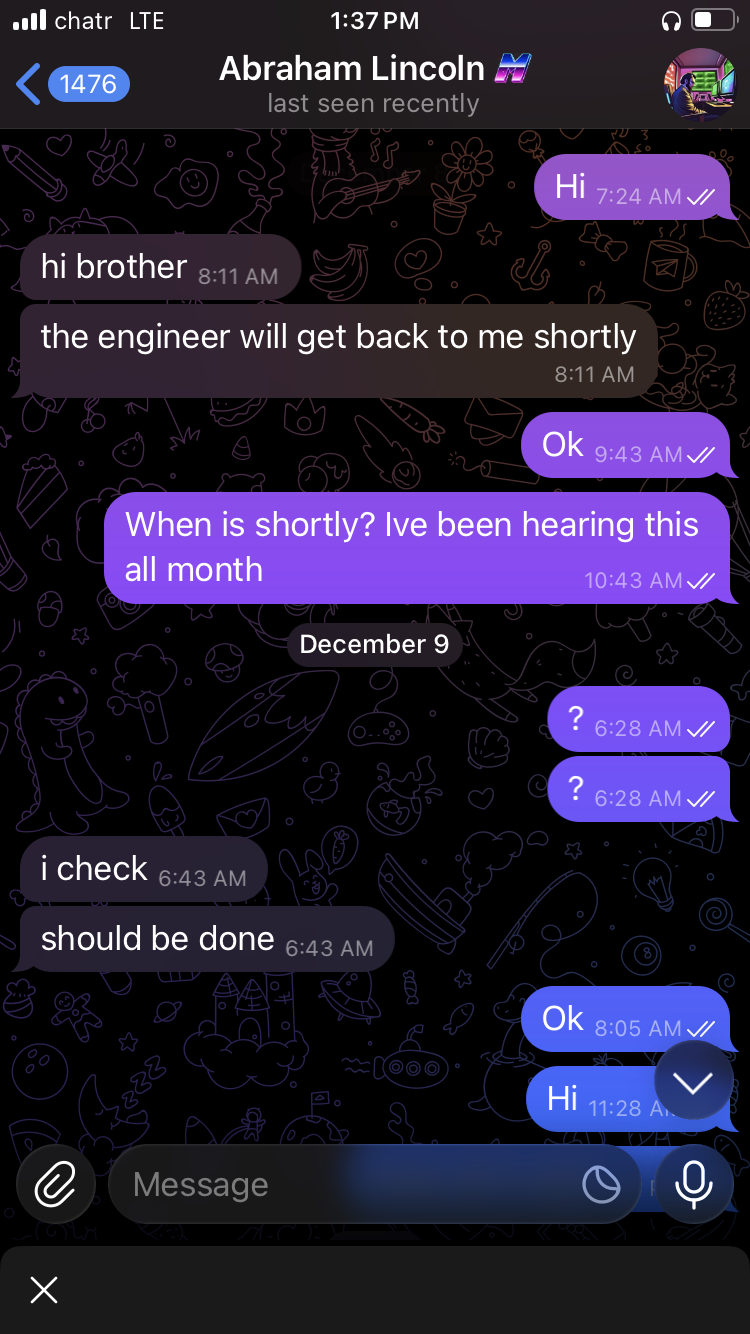Go back to the chat list
The width and height of the screenshot is (750, 1334).
click(70, 84)
